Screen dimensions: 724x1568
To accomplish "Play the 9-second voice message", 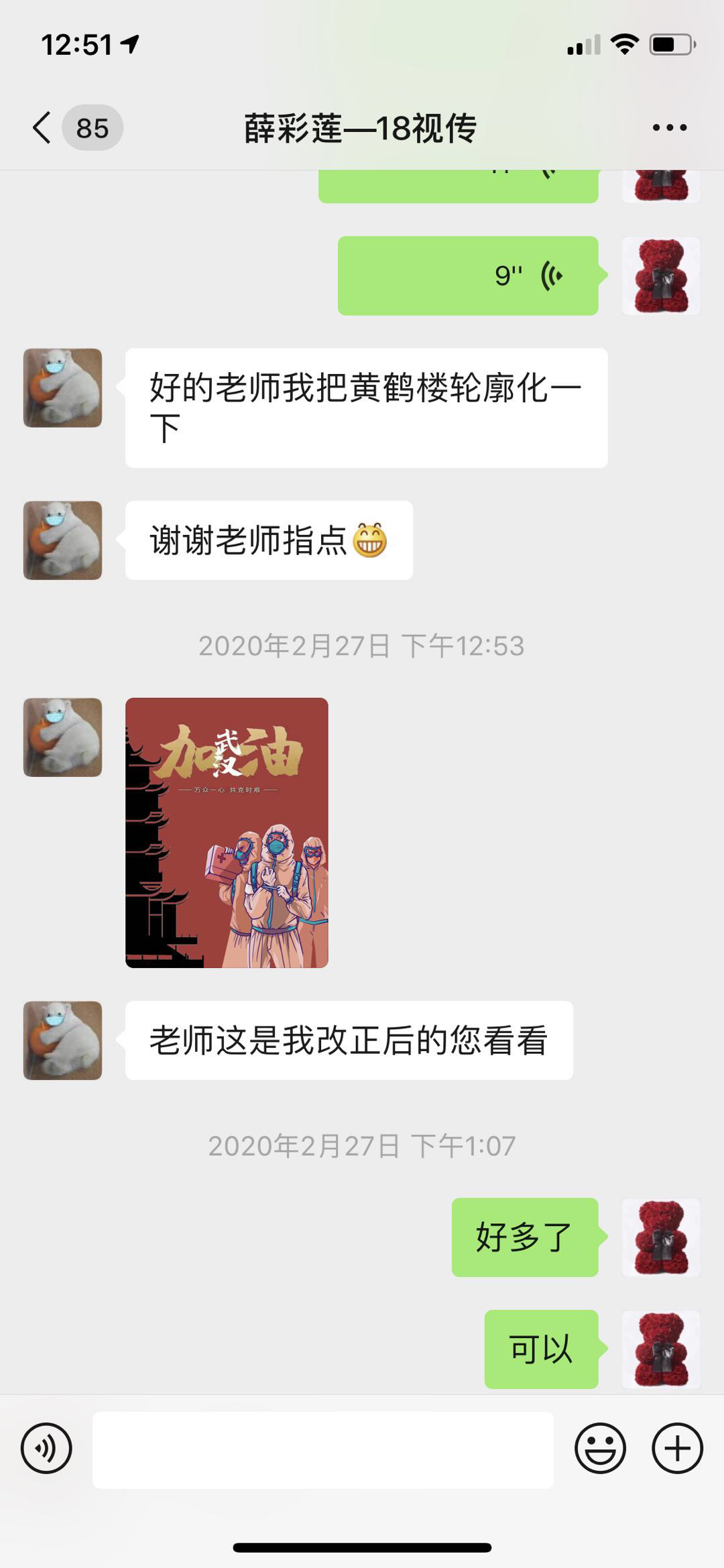I will [468, 276].
